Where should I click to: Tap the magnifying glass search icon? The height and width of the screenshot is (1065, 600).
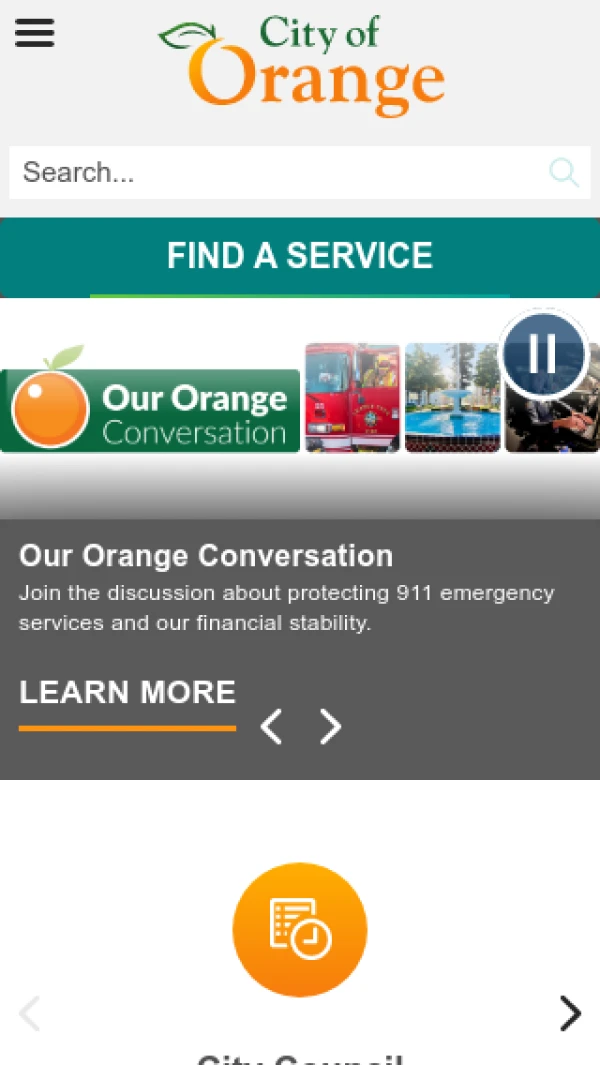564,173
